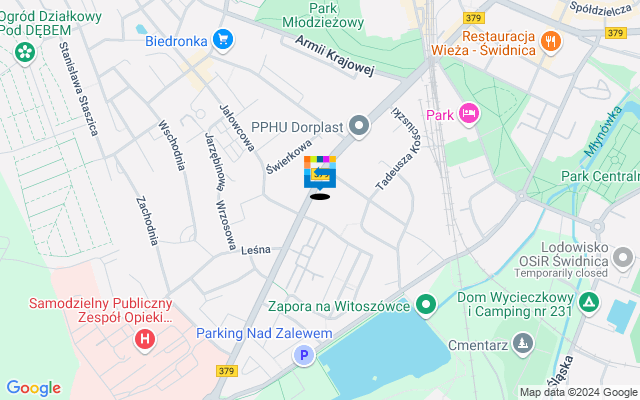Open the pink Park hotel marker
640x400 pixels.
pos(468,115)
